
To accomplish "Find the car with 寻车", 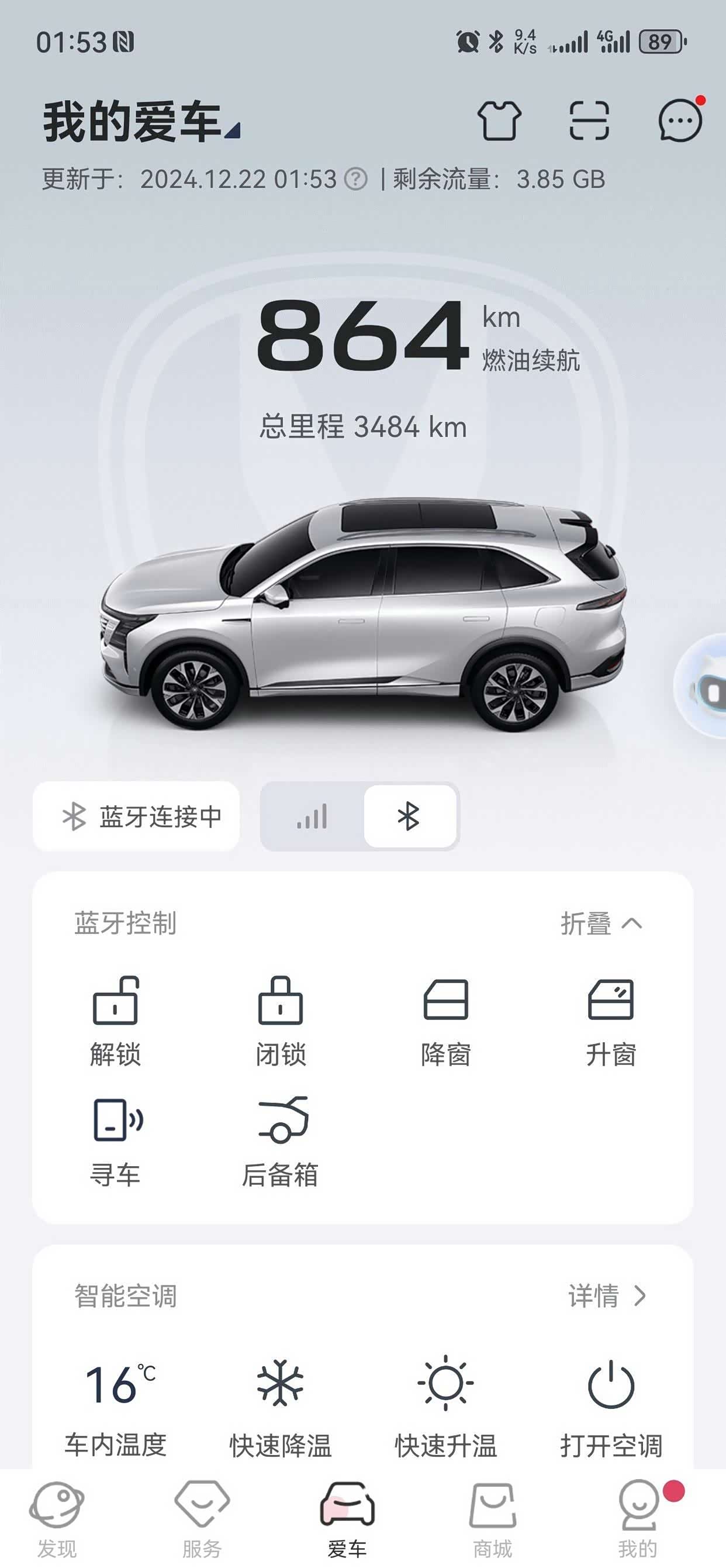I will [115, 1140].
